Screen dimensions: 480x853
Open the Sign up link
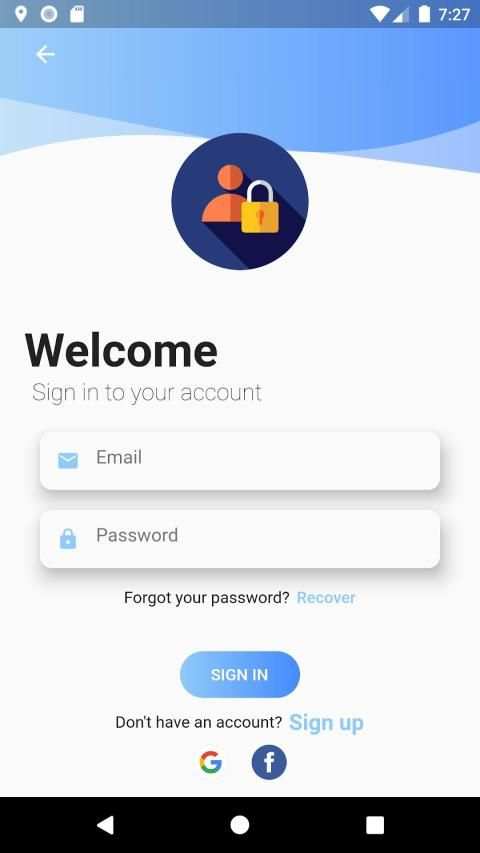(x=327, y=722)
